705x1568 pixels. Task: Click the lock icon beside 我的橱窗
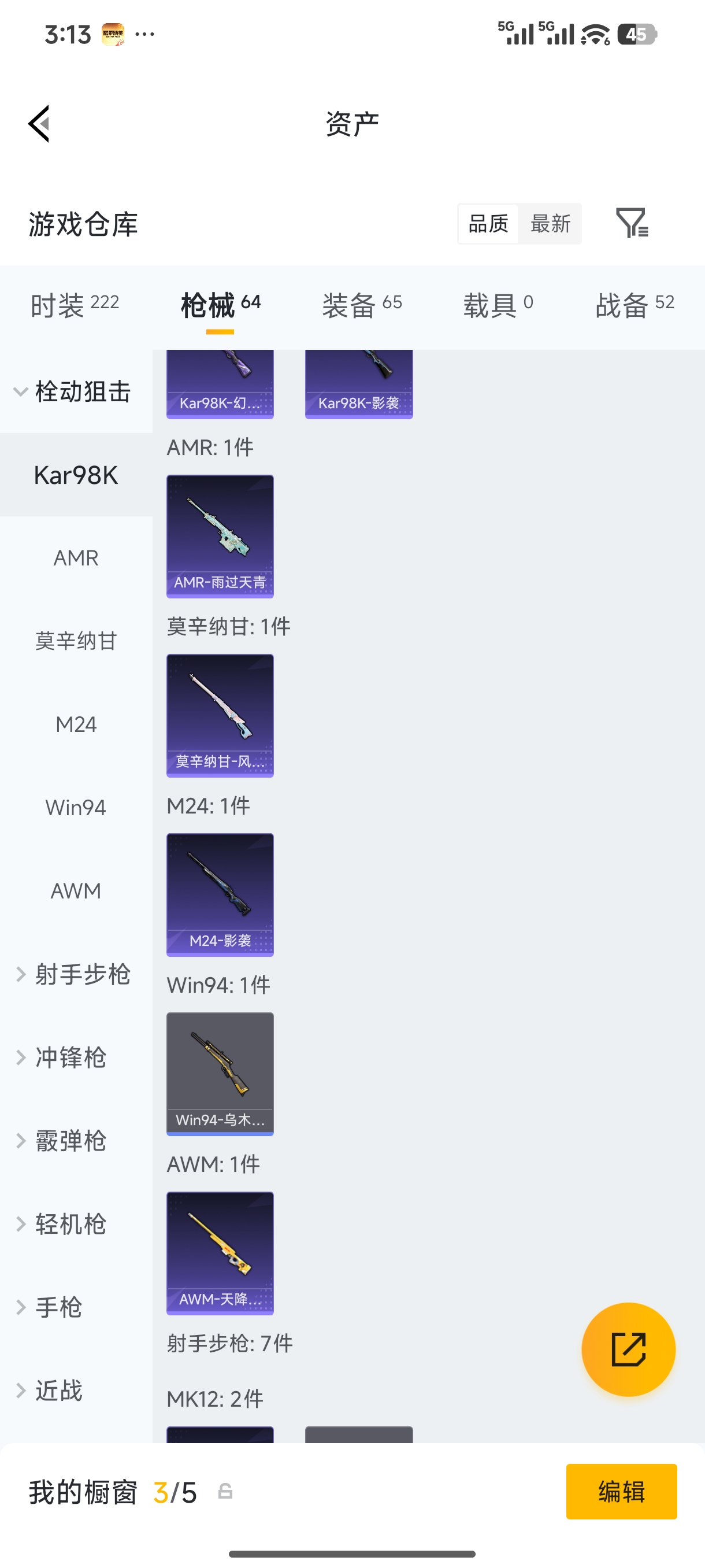226,1492
